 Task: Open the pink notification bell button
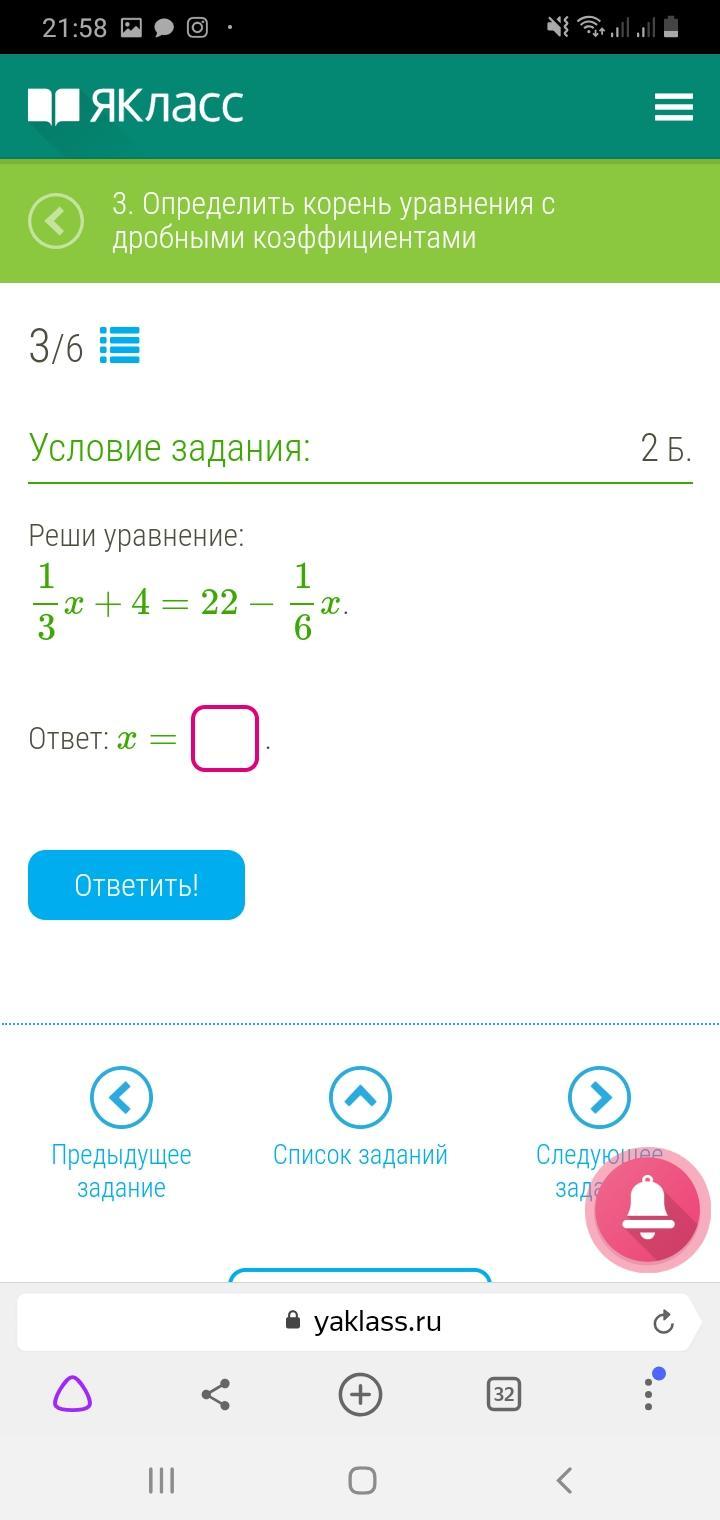pyautogui.click(x=648, y=1209)
